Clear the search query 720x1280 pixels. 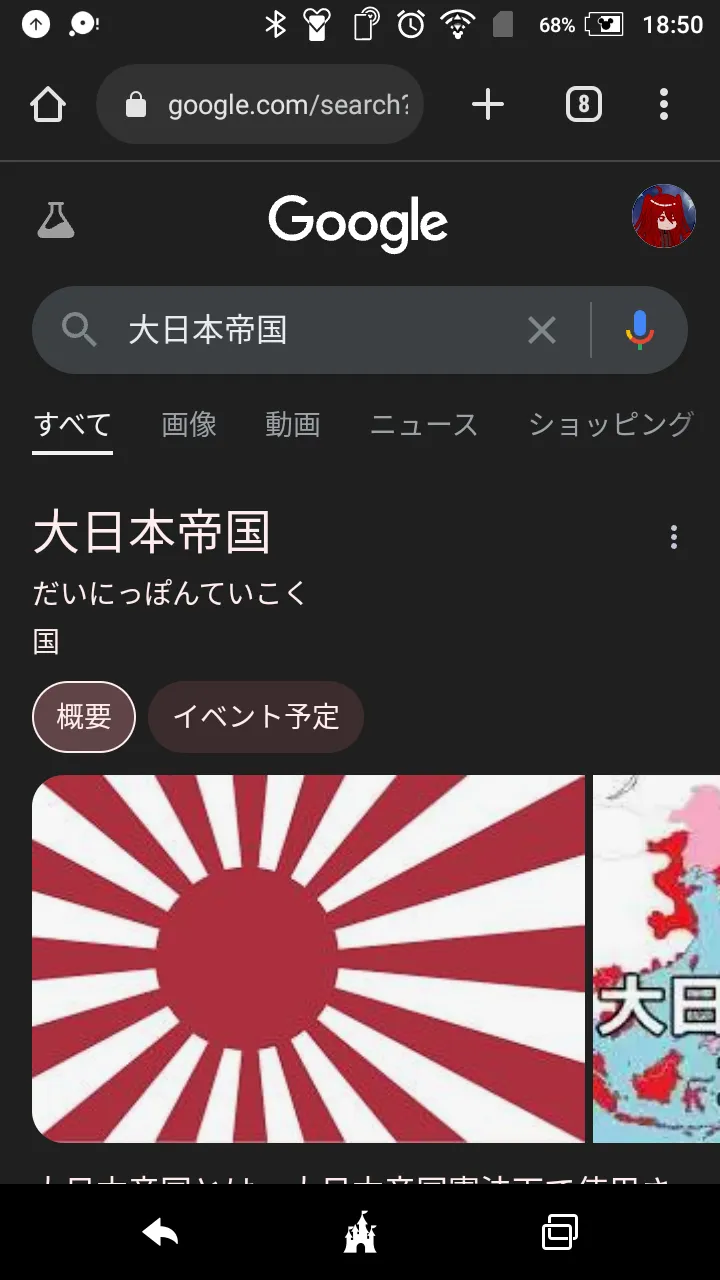click(x=541, y=330)
